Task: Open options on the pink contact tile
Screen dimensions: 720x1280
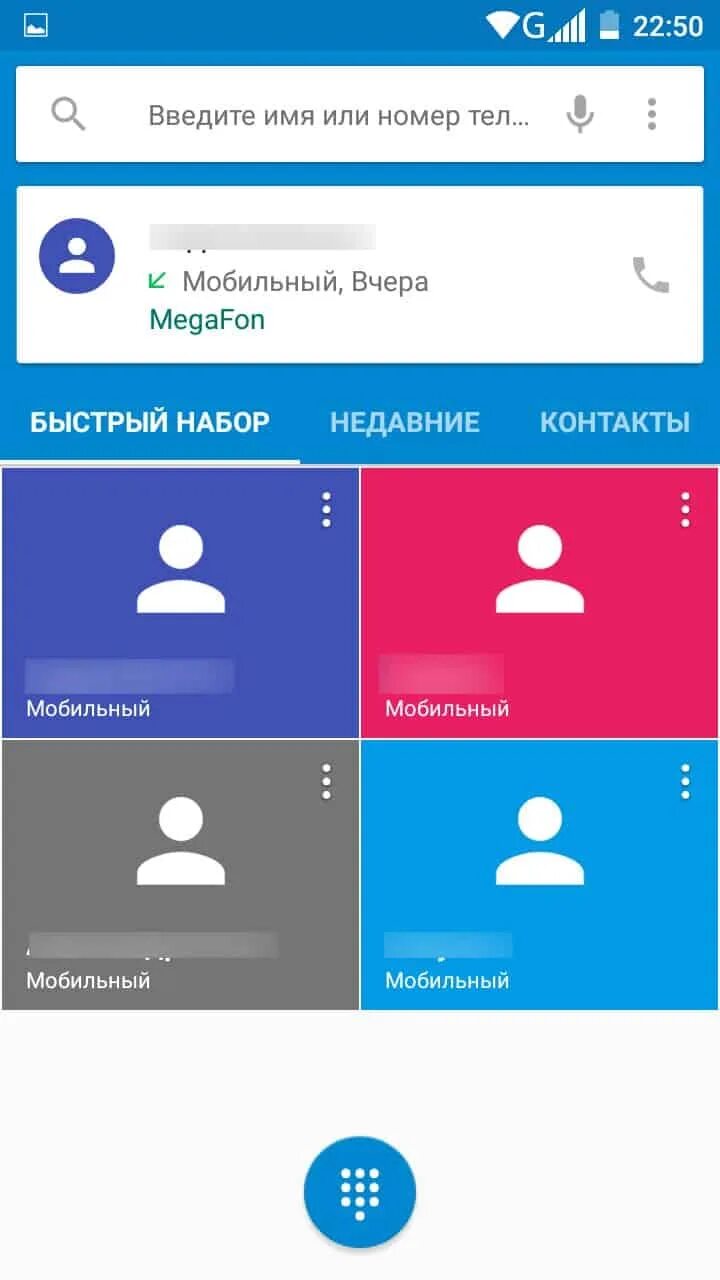Action: click(x=685, y=510)
